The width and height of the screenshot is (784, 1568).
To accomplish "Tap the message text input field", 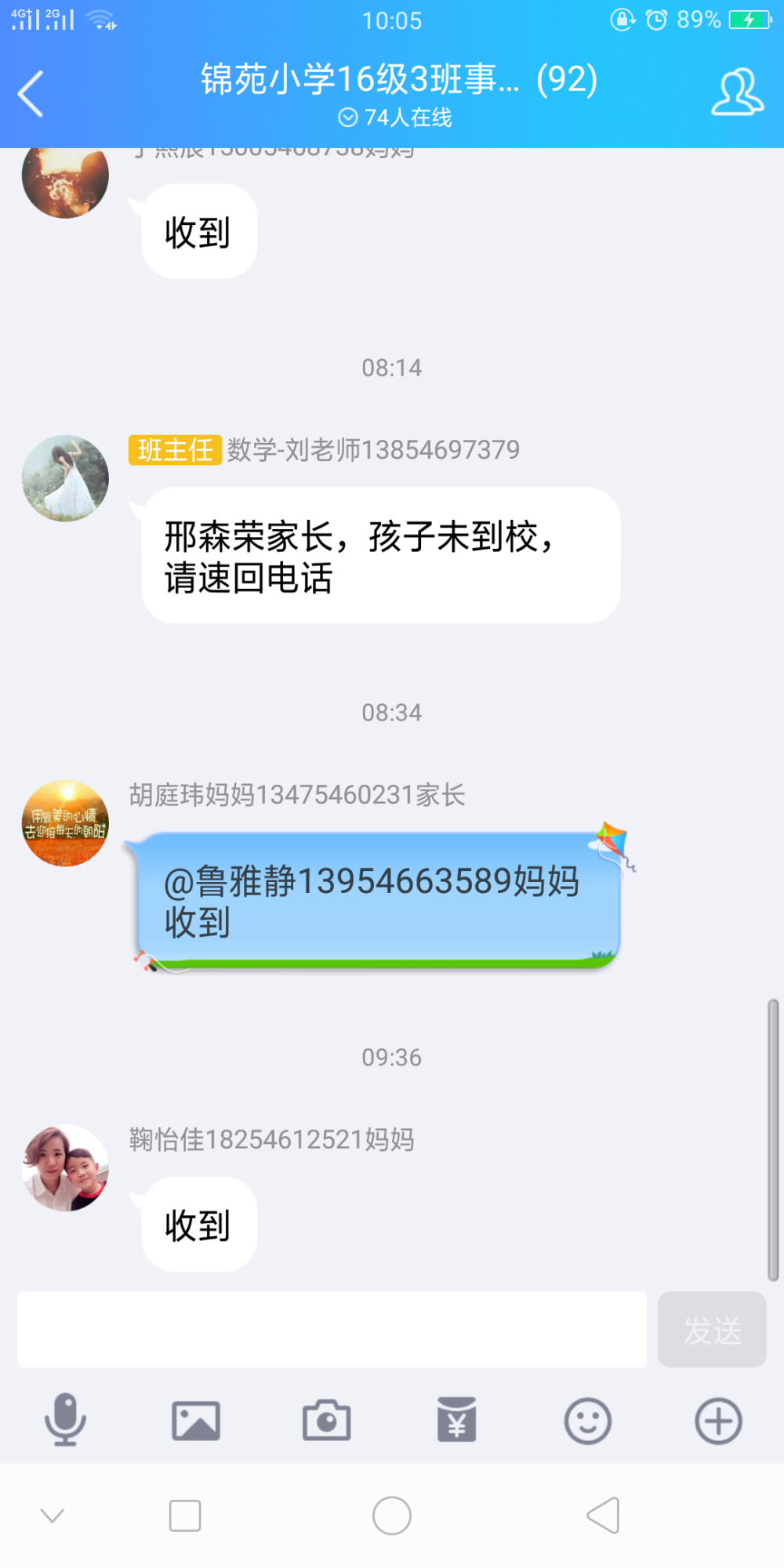I will (x=332, y=1330).
